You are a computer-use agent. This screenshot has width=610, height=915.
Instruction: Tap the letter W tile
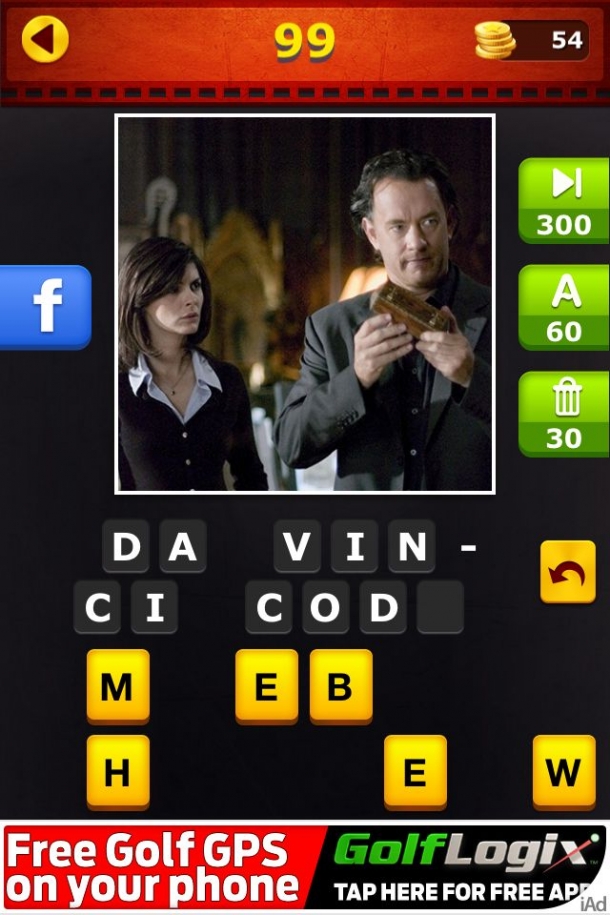click(x=563, y=772)
